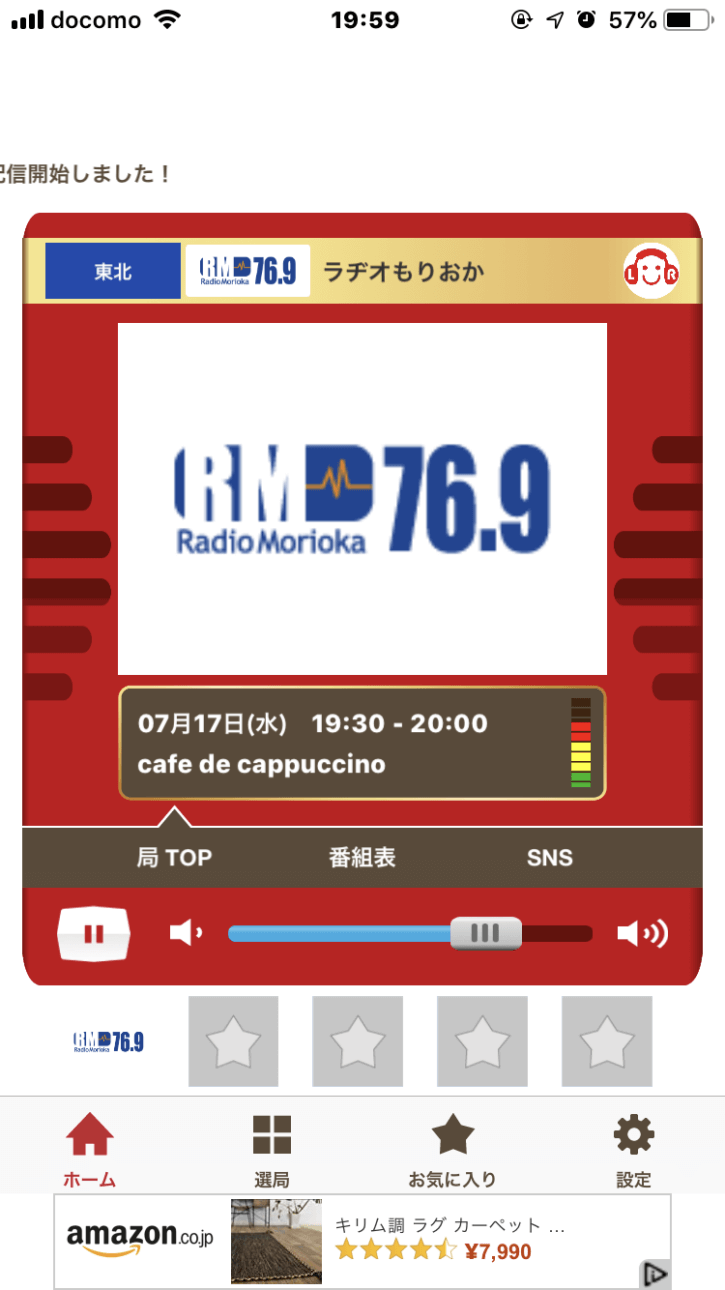The image size is (725, 1290).
Task: Tap the last empty star favorite slot
Action: click(x=607, y=1041)
